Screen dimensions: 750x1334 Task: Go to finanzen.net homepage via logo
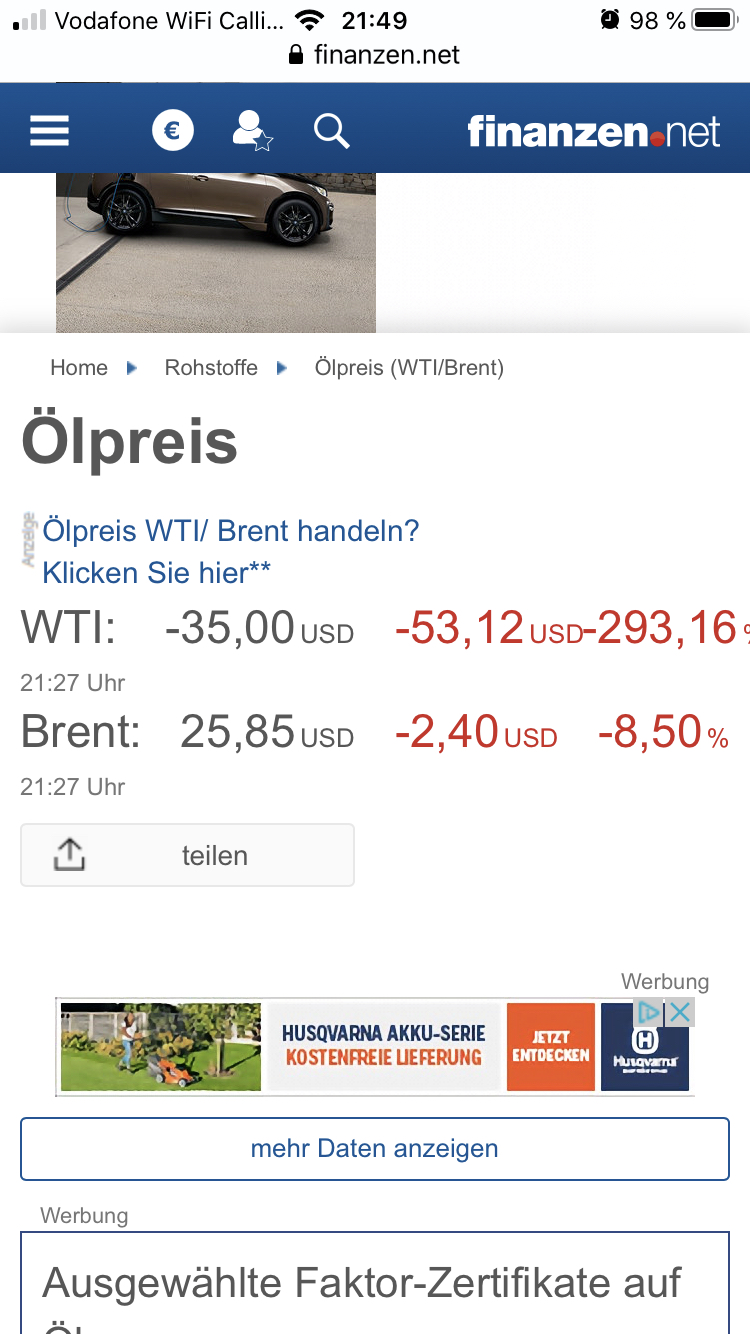593,132
